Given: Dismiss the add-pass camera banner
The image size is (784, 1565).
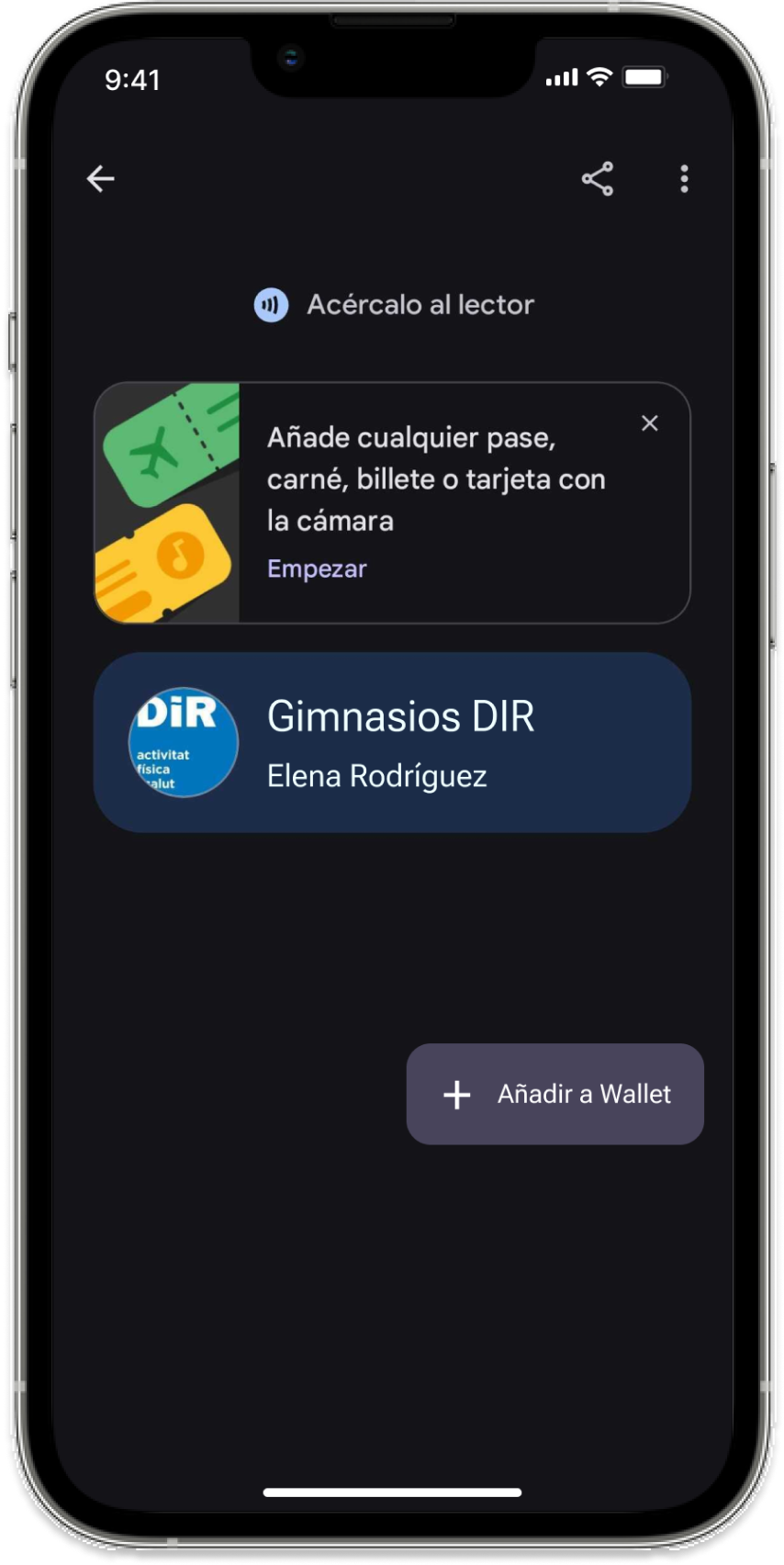Looking at the screenshot, I should click(x=650, y=423).
